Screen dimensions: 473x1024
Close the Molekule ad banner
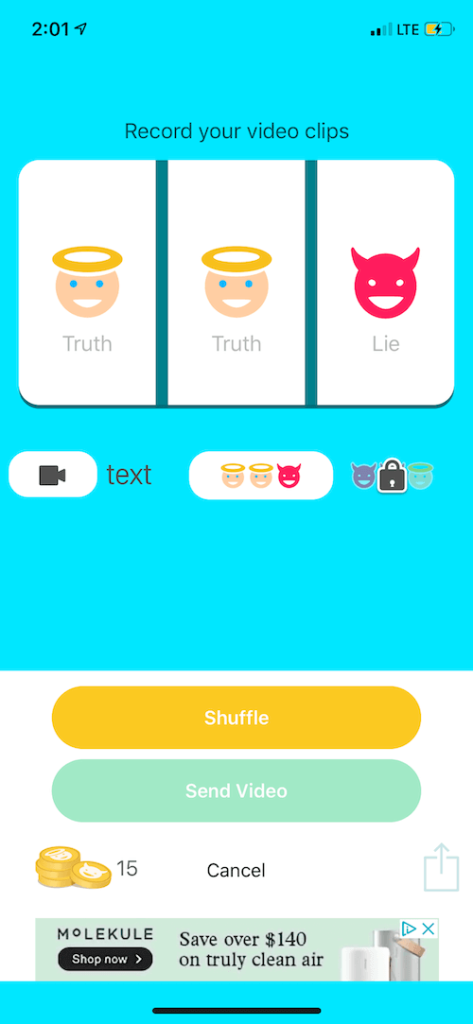429,929
